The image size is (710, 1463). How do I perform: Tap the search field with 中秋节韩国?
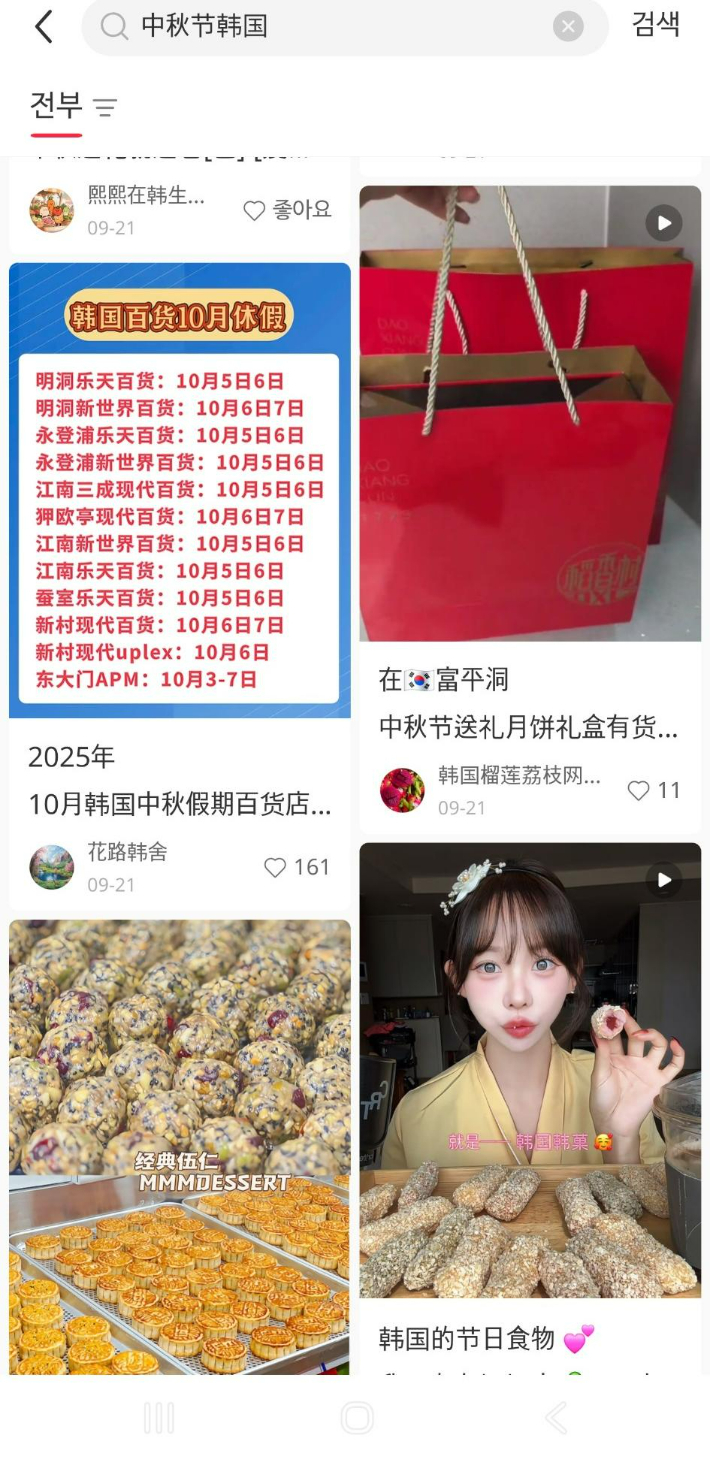330,27
